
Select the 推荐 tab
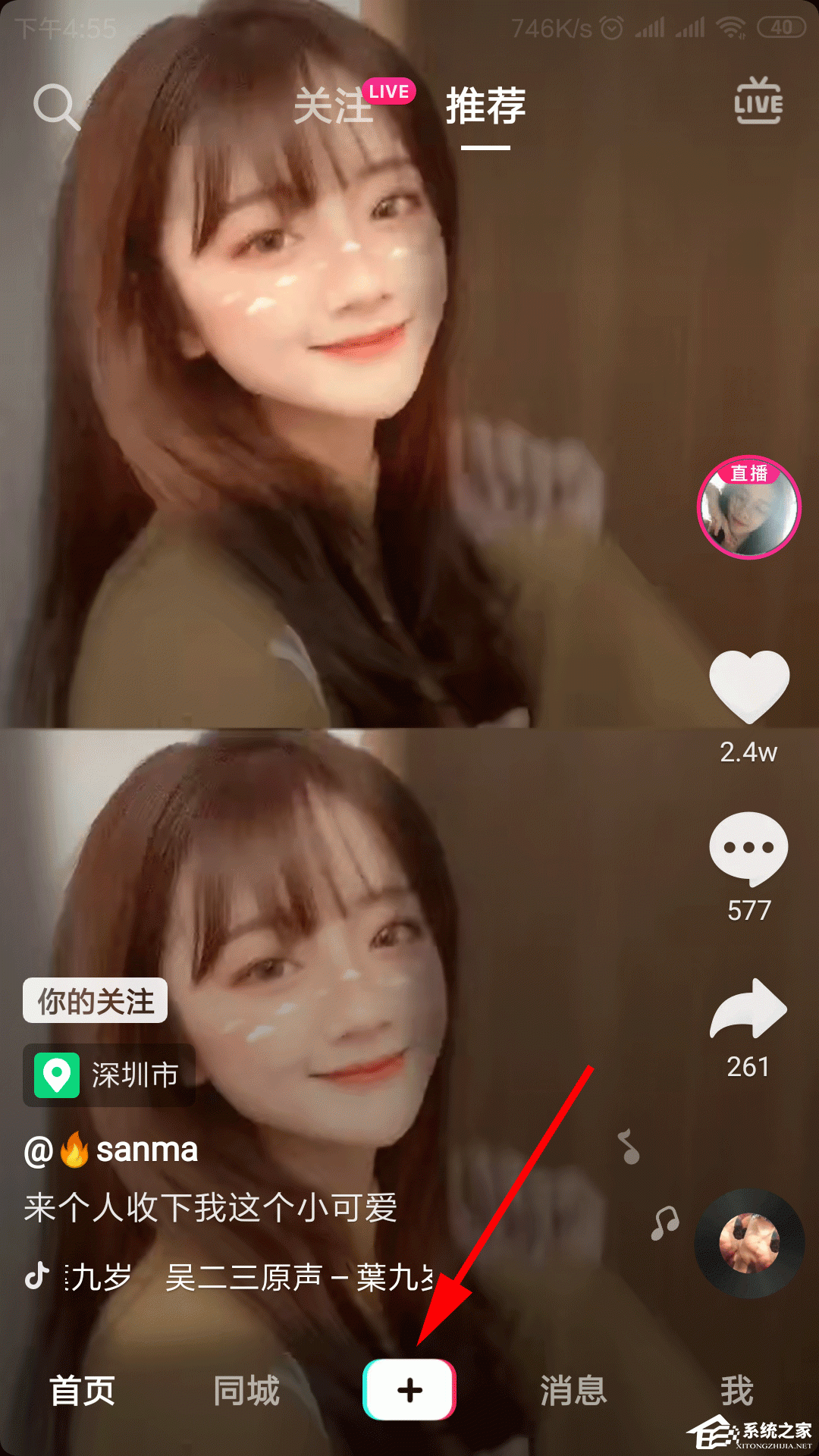tap(485, 105)
